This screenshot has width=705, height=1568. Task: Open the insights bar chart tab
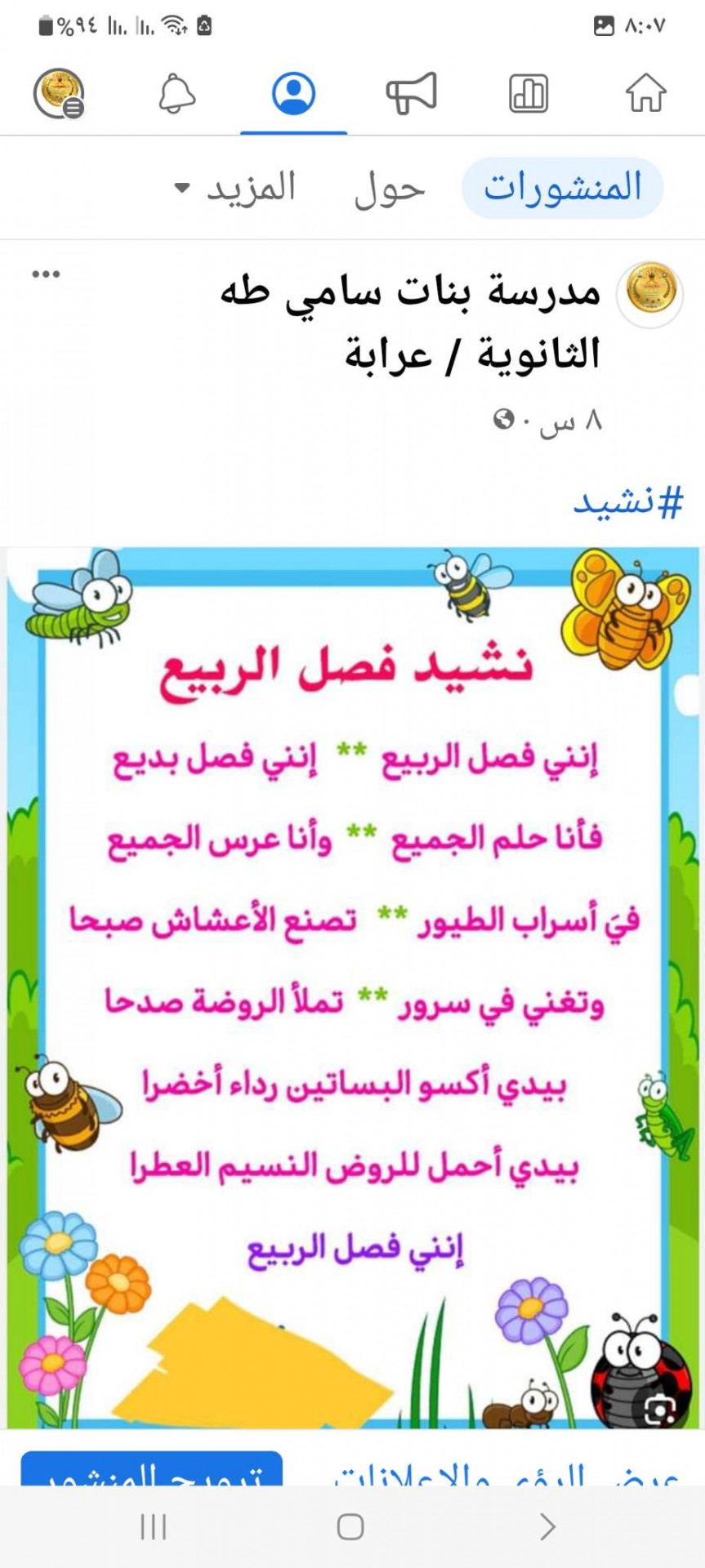click(x=529, y=92)
